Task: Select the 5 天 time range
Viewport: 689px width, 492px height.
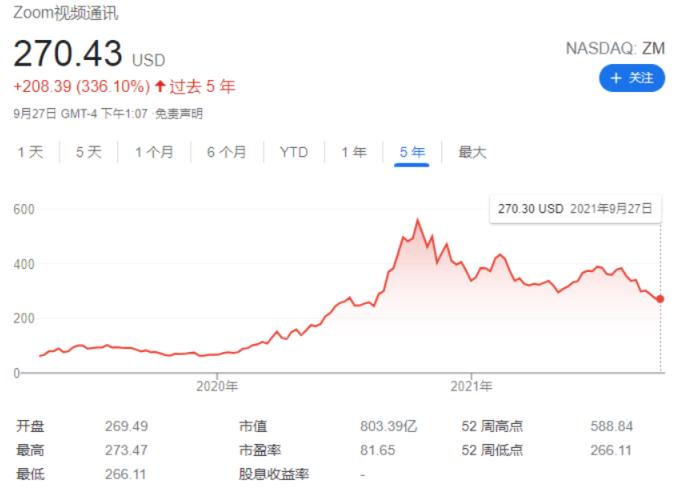Action: coord(88,153)
